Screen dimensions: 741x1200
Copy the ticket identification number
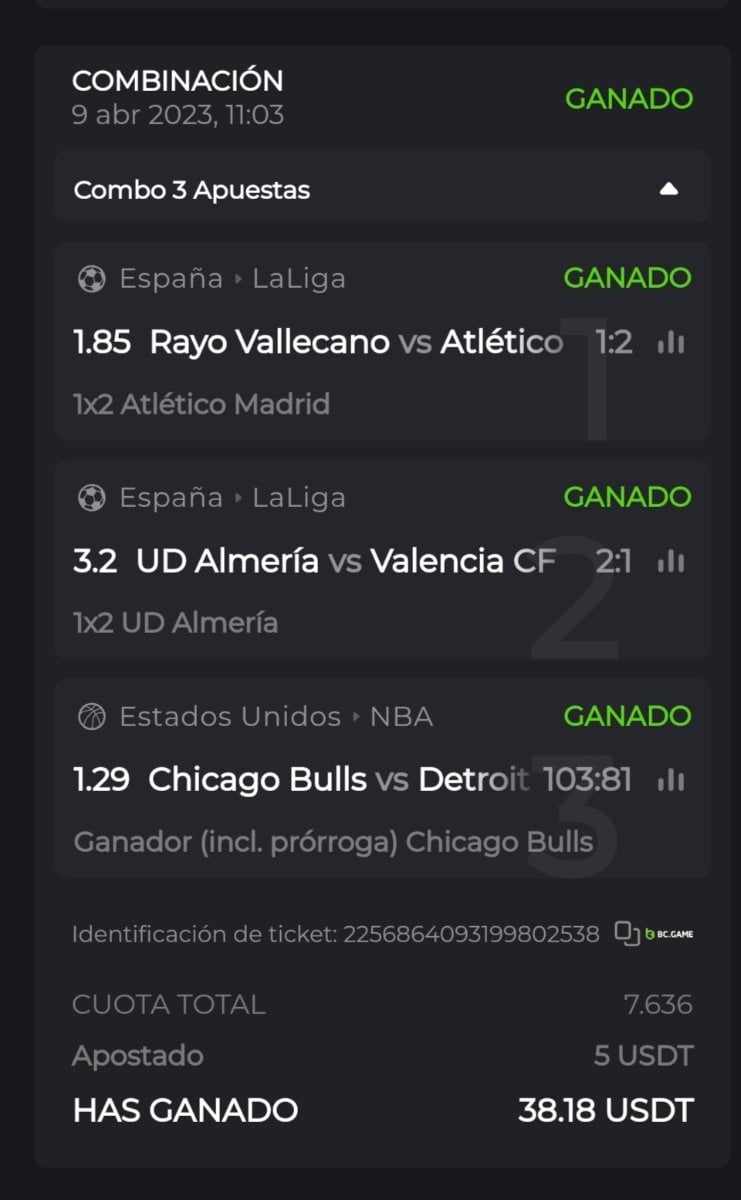627,934
